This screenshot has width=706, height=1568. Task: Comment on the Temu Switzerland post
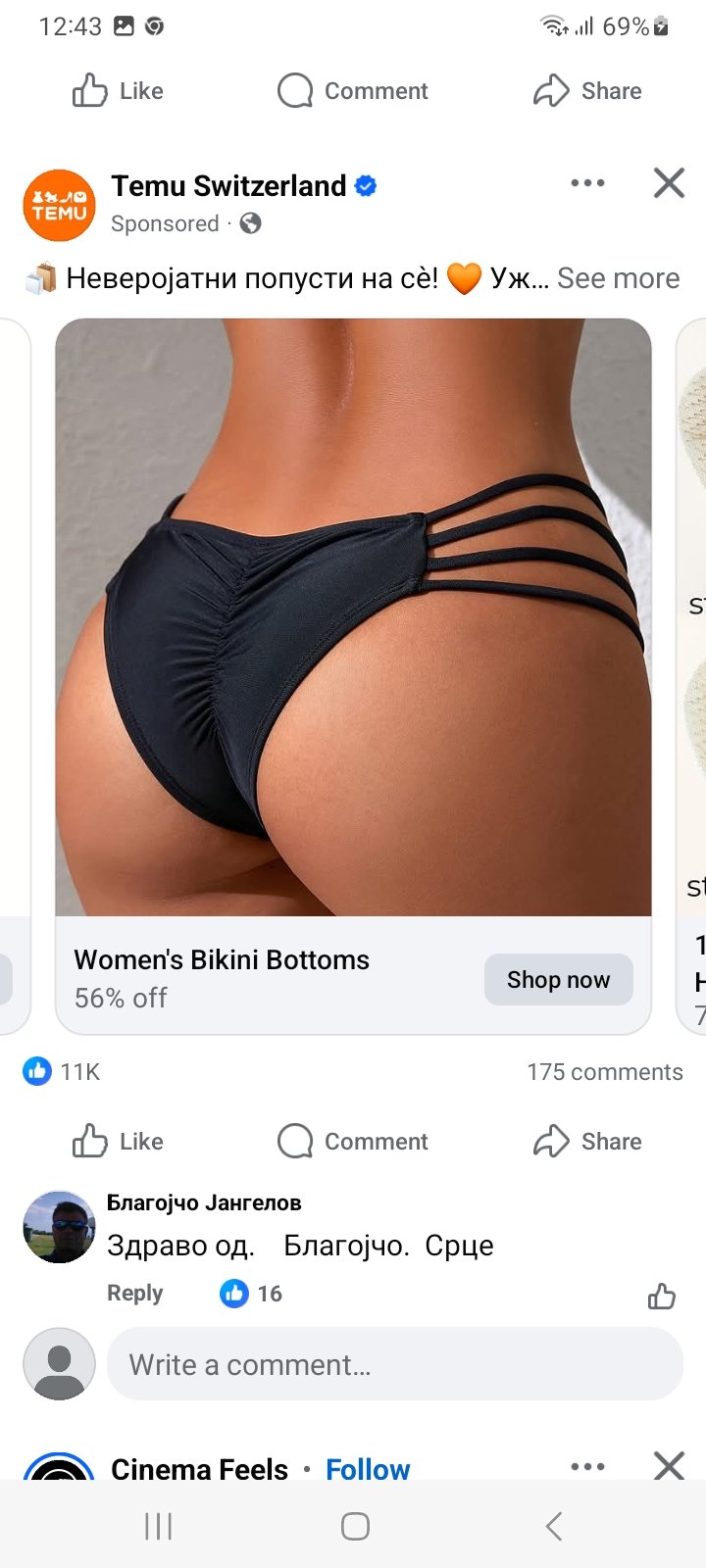pos(353,1142)
